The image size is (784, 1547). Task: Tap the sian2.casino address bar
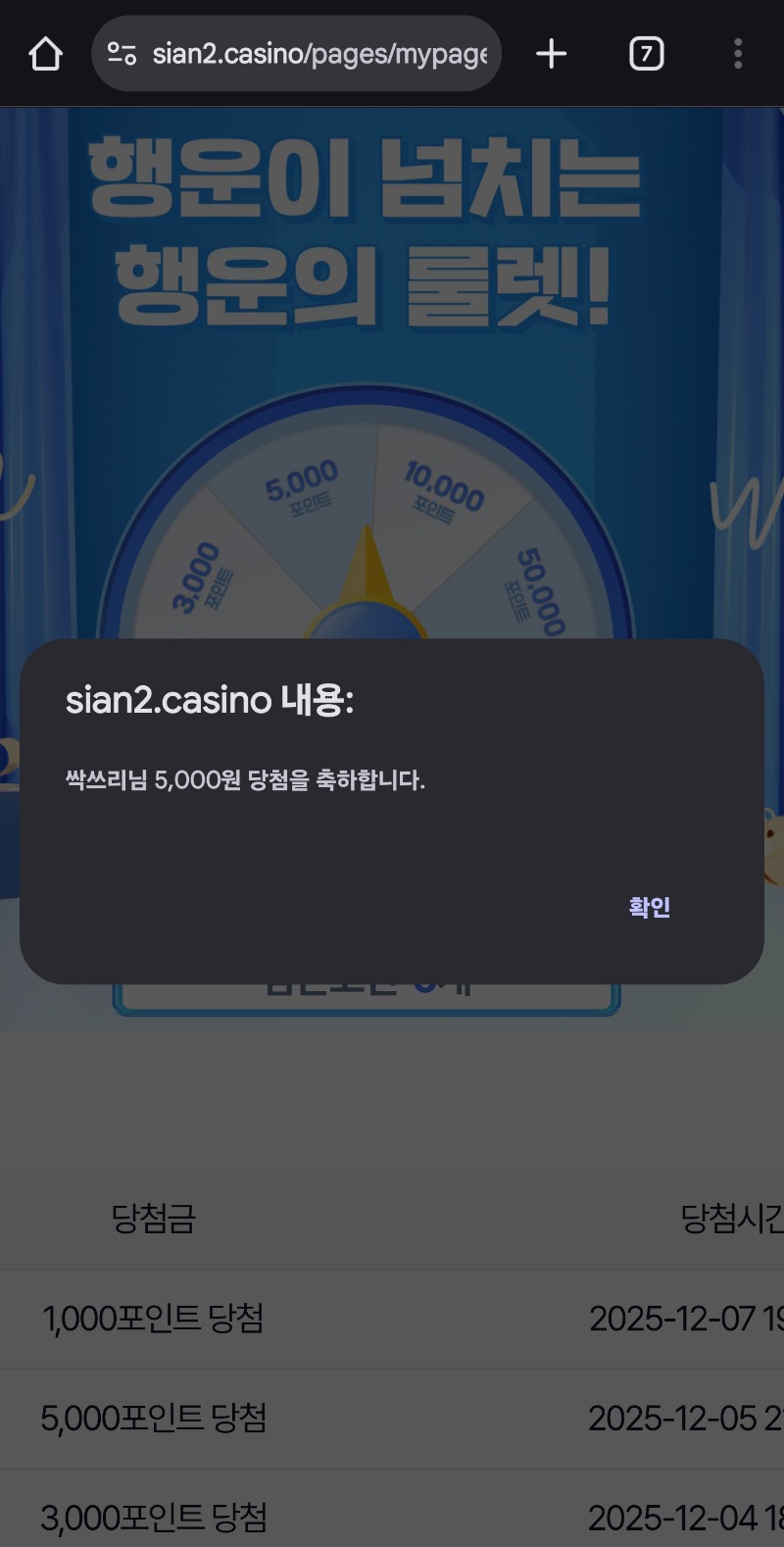(x=318, y=54)
